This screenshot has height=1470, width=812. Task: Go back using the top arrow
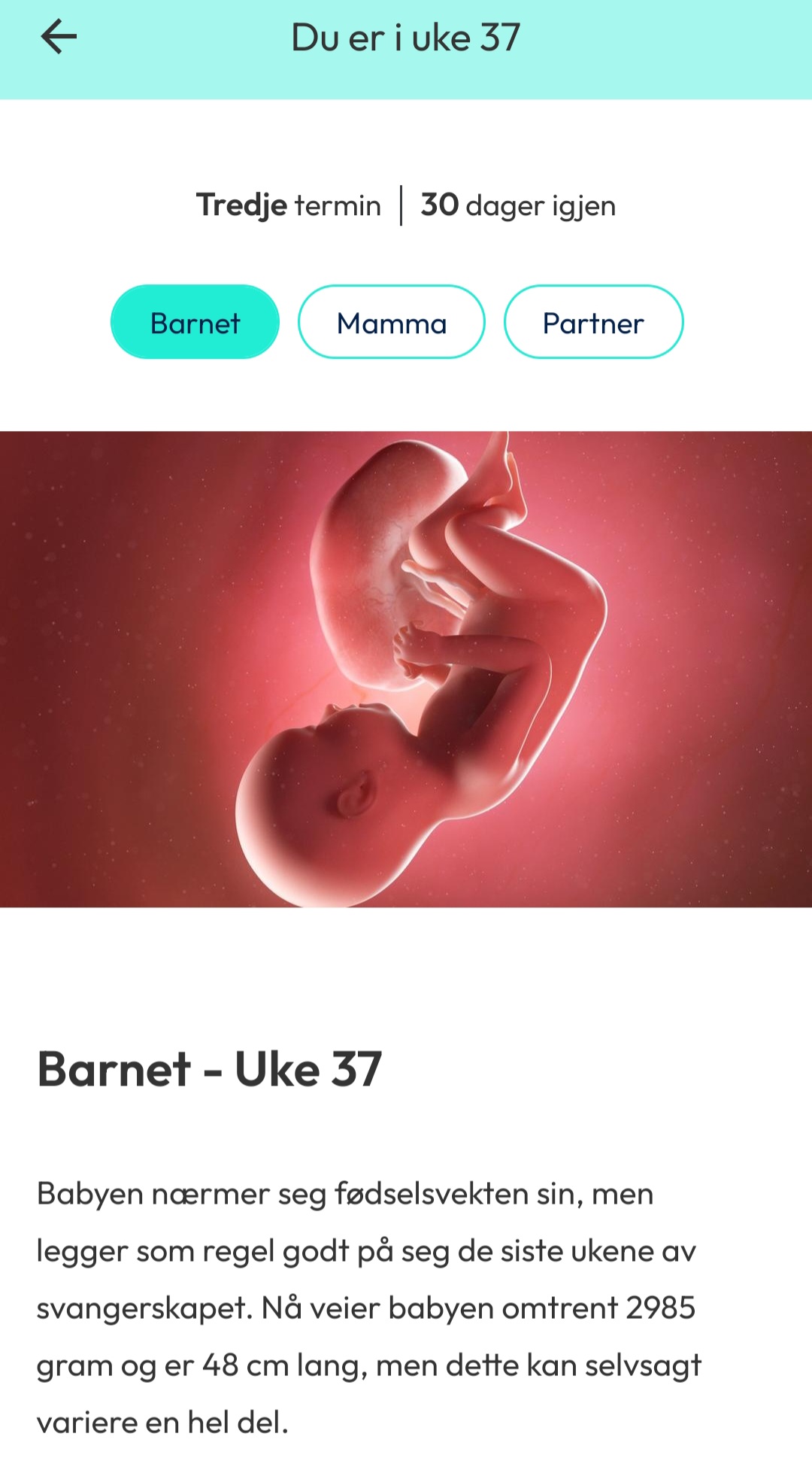(59, 37)
